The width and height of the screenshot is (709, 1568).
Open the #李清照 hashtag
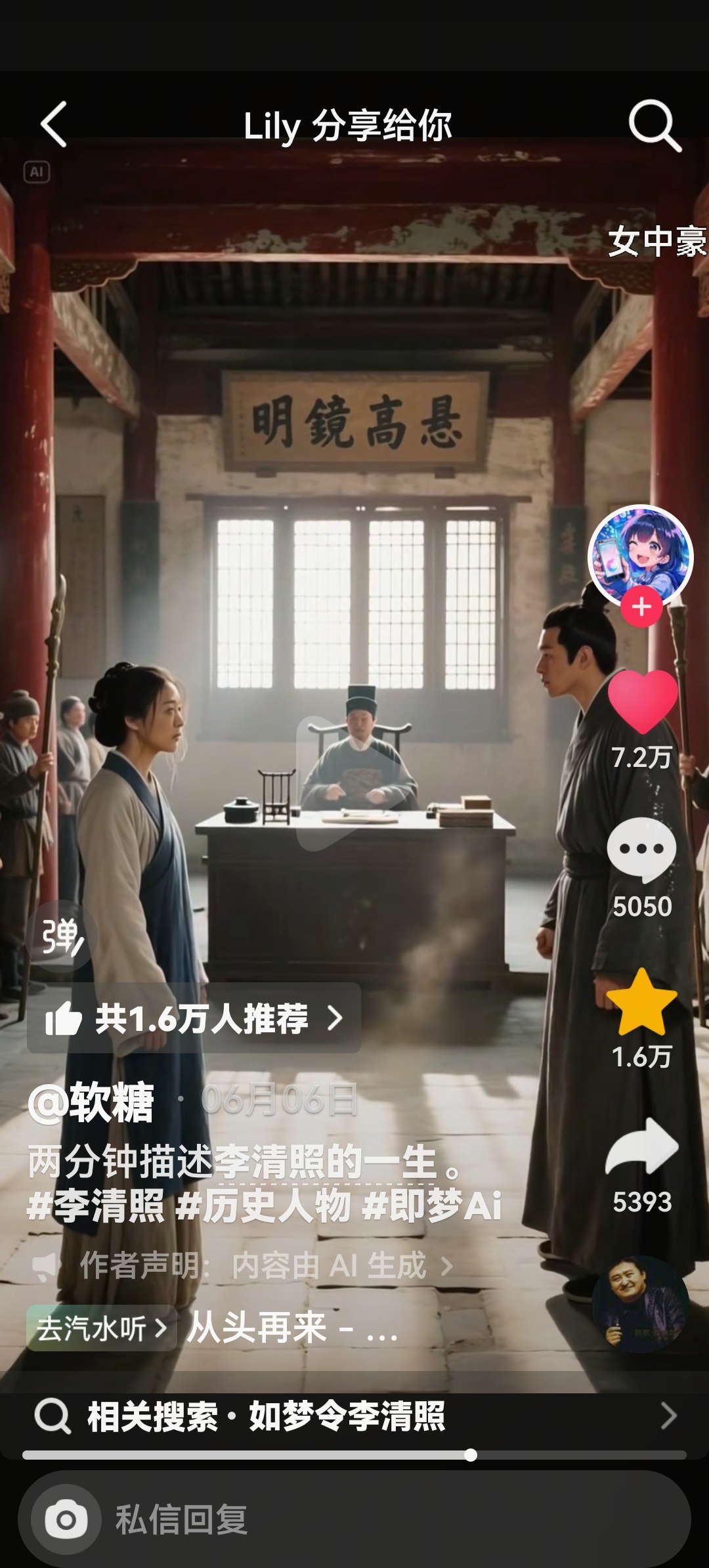pos(96,1207)
